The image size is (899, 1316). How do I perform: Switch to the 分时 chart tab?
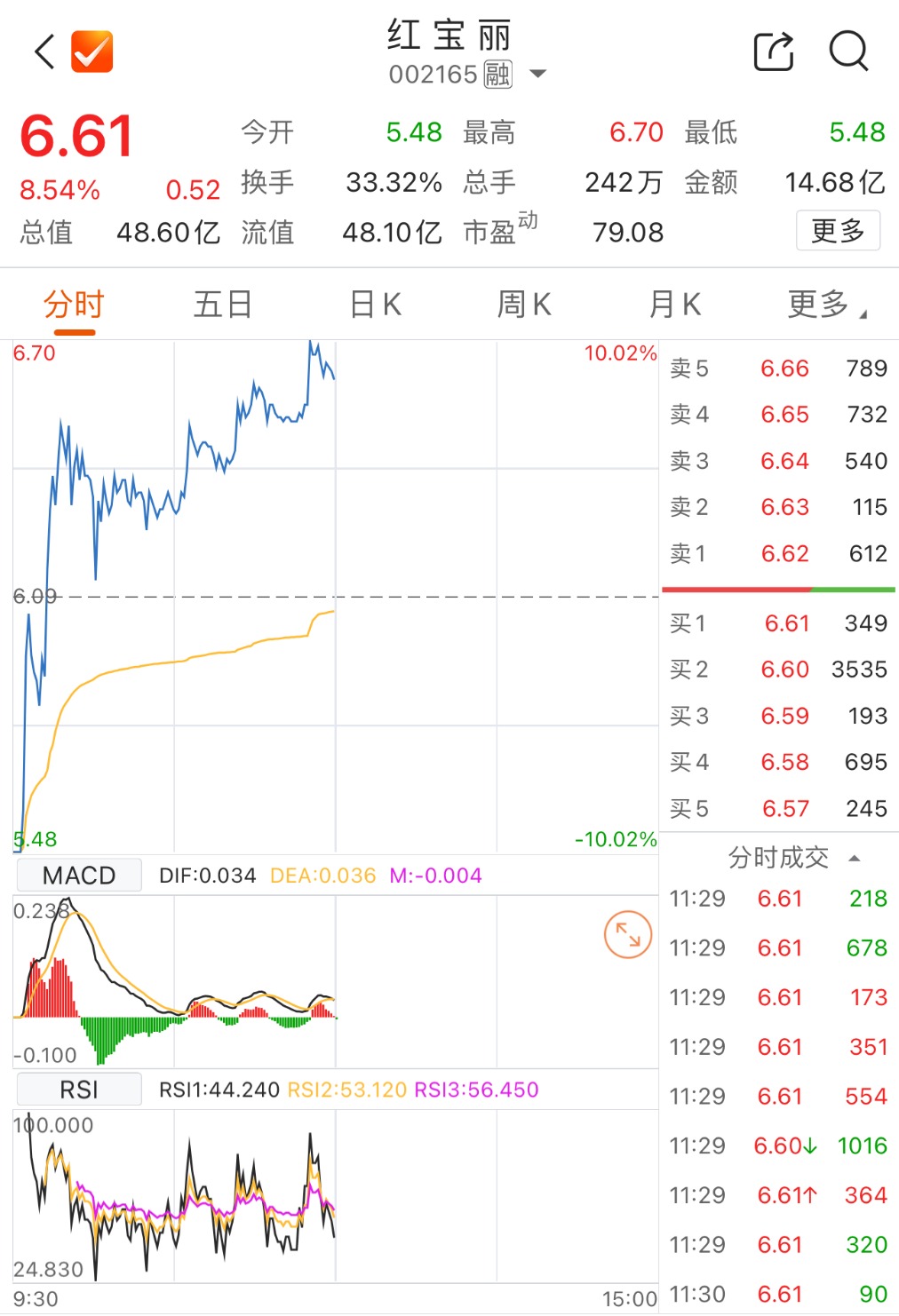point(74,305)
